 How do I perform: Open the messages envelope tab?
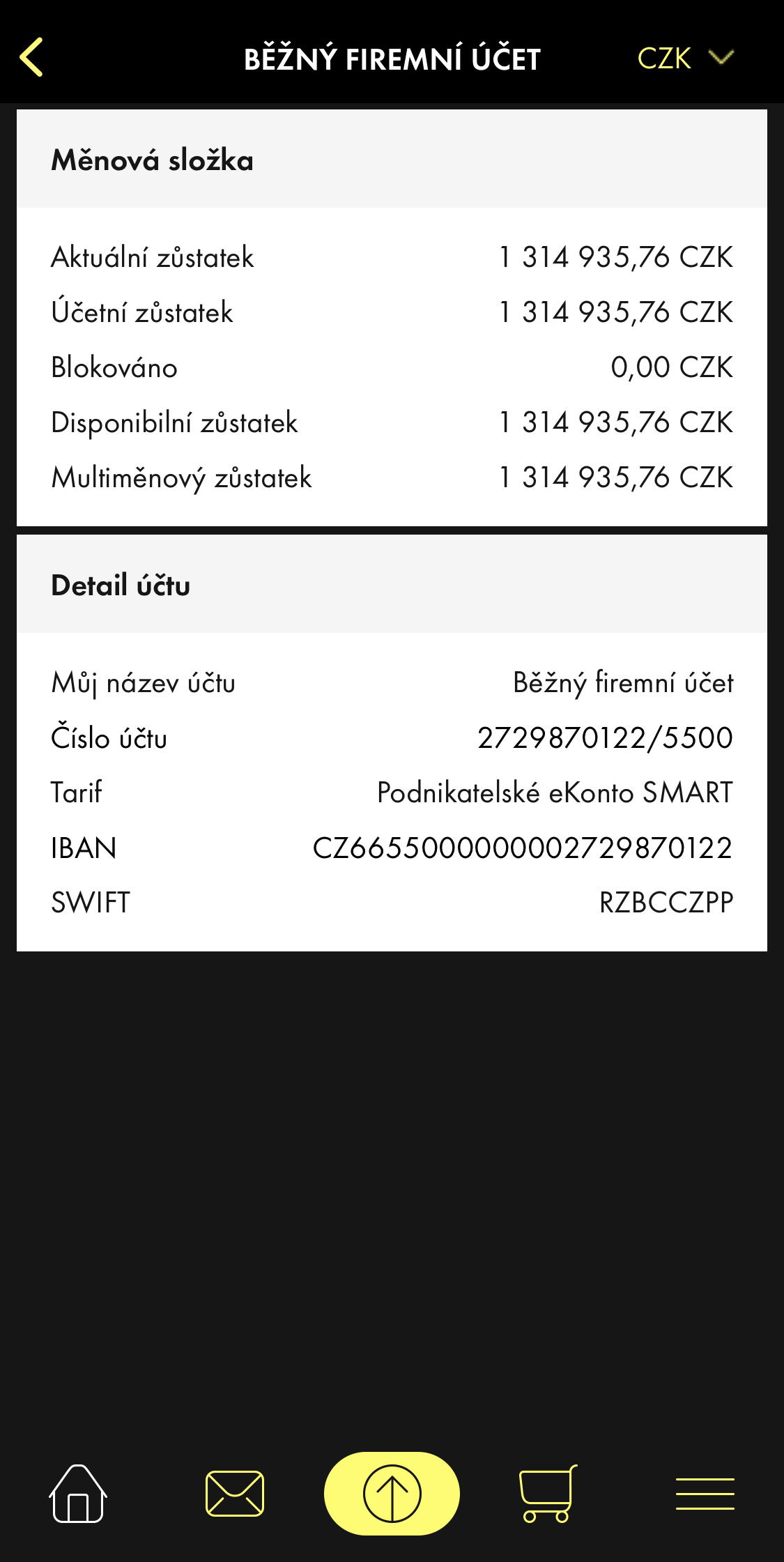tap(235, 1494)
